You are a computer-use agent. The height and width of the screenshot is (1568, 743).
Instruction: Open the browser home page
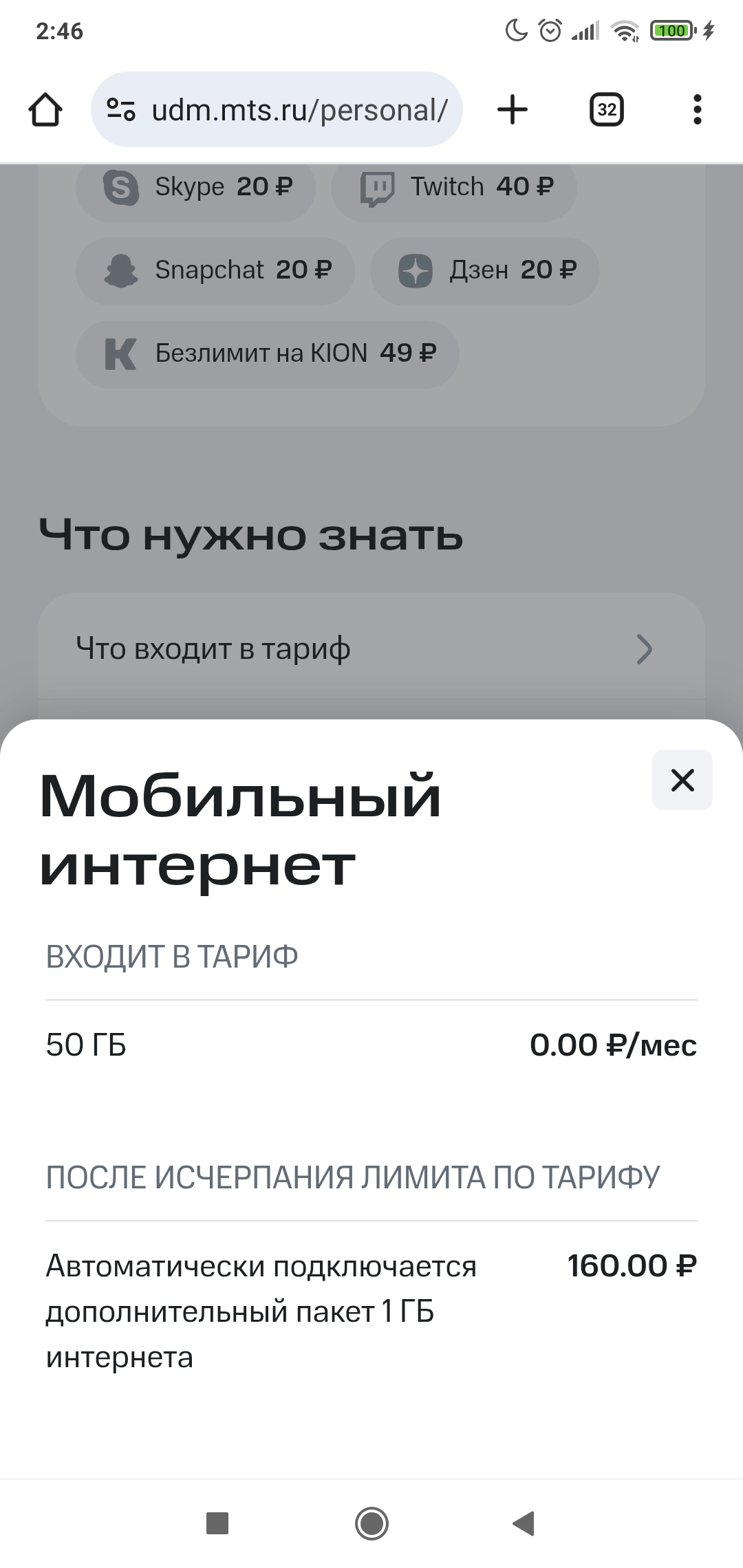coord(45,110)
